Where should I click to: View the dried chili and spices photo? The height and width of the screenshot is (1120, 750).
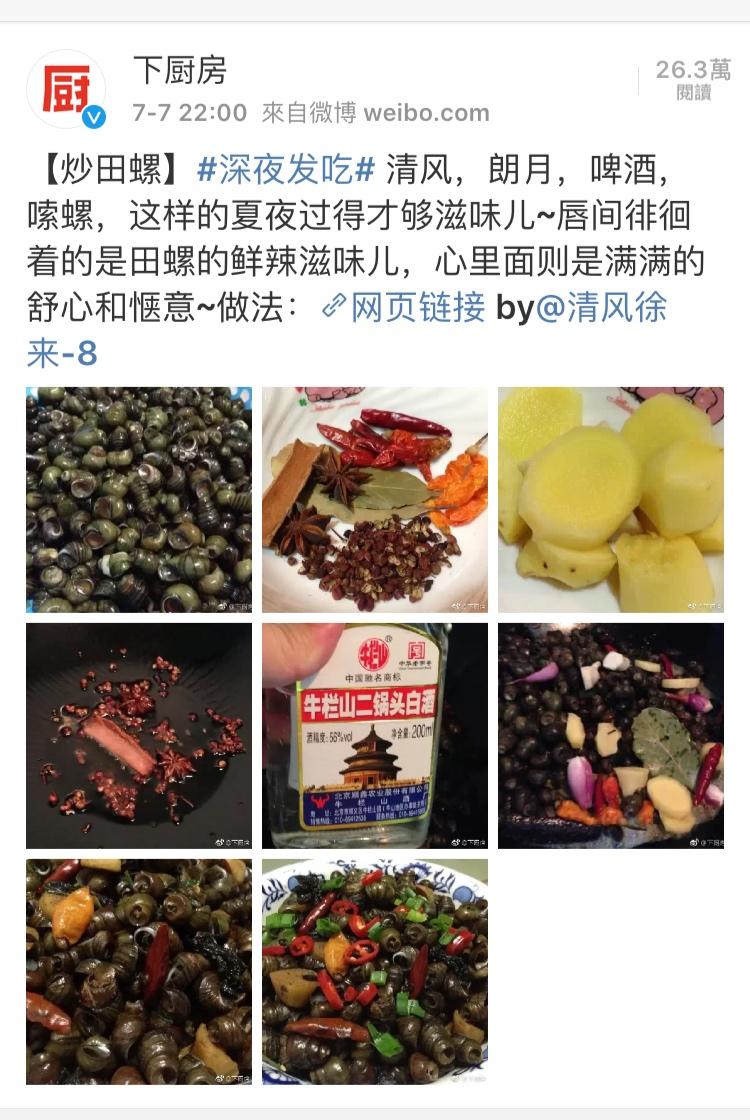(x=375, y=500)
